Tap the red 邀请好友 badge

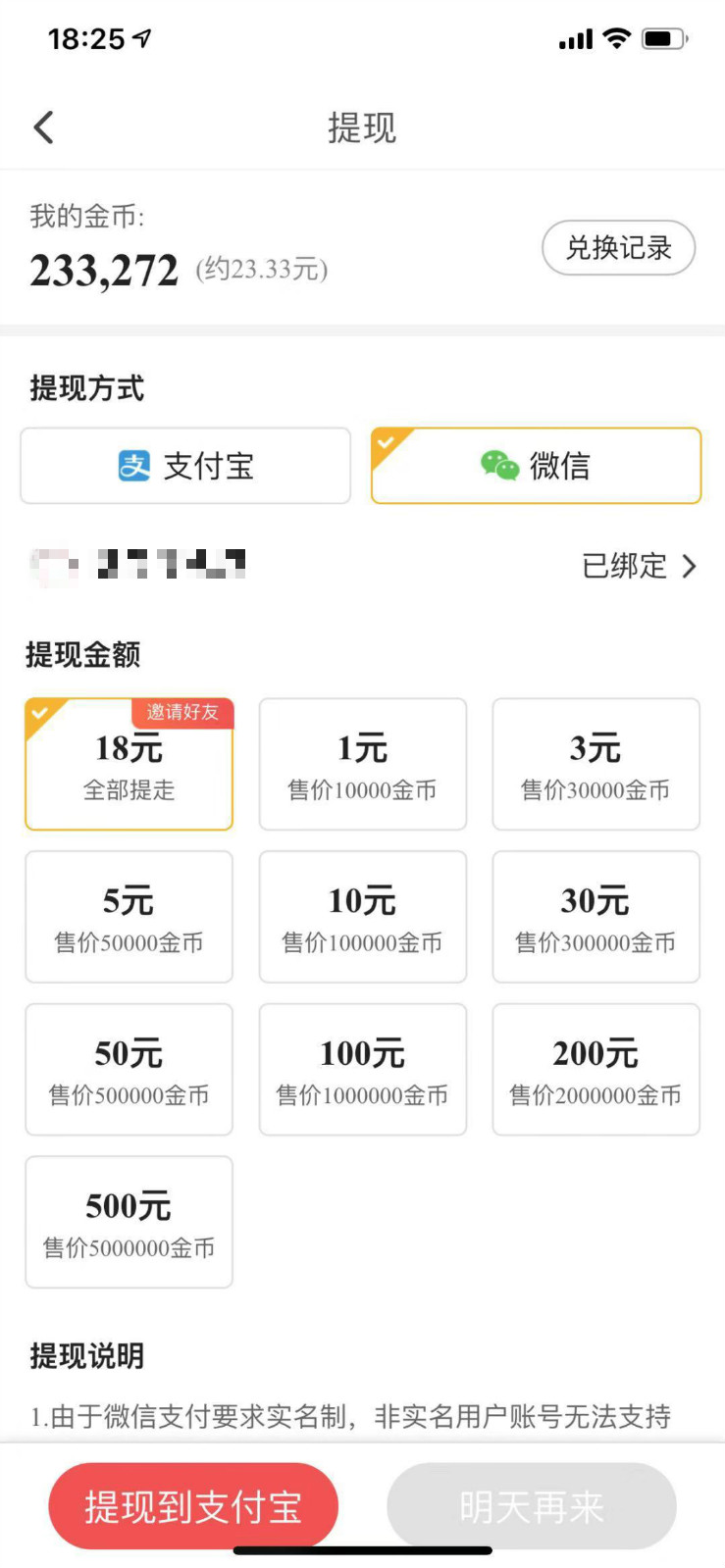[x=183, y=714]
